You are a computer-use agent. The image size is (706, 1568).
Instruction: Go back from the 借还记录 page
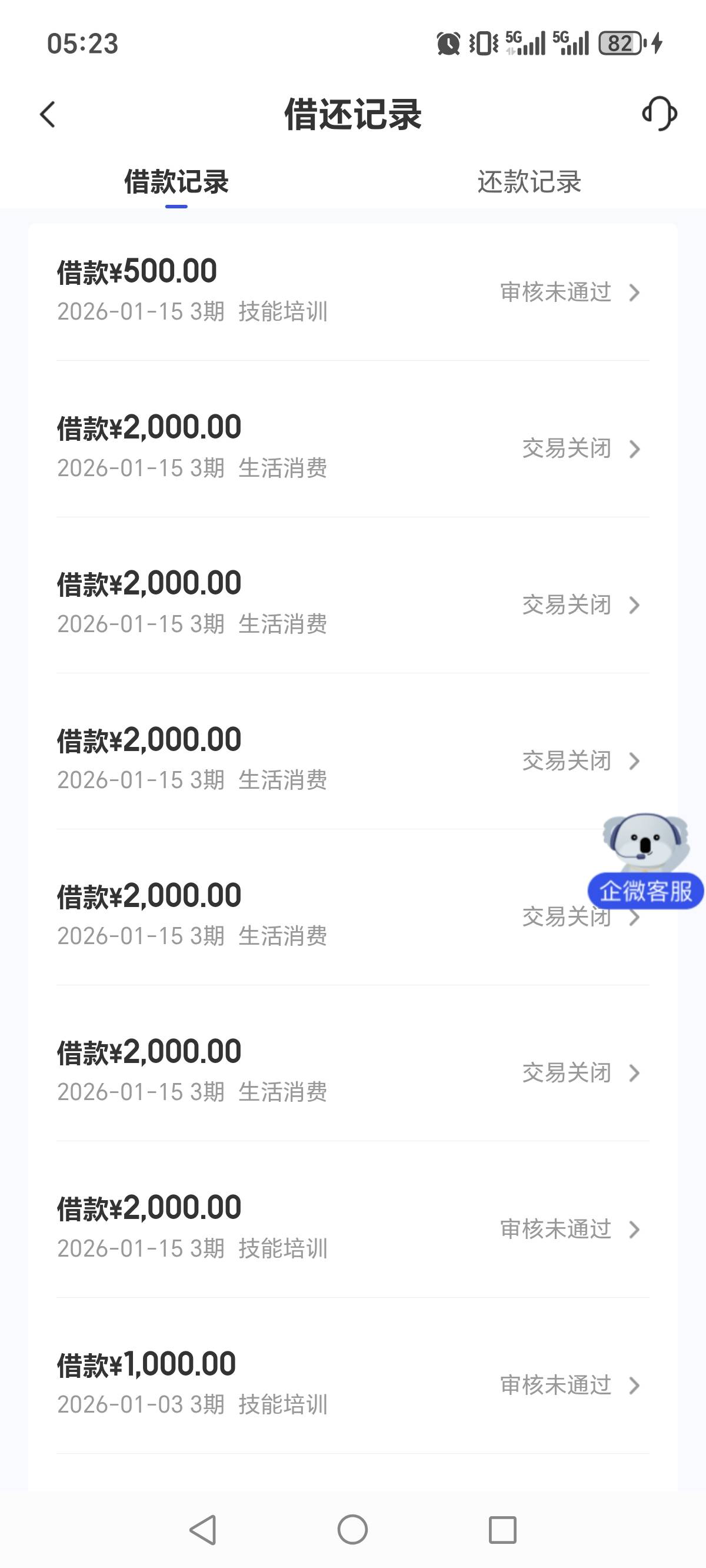48,114
